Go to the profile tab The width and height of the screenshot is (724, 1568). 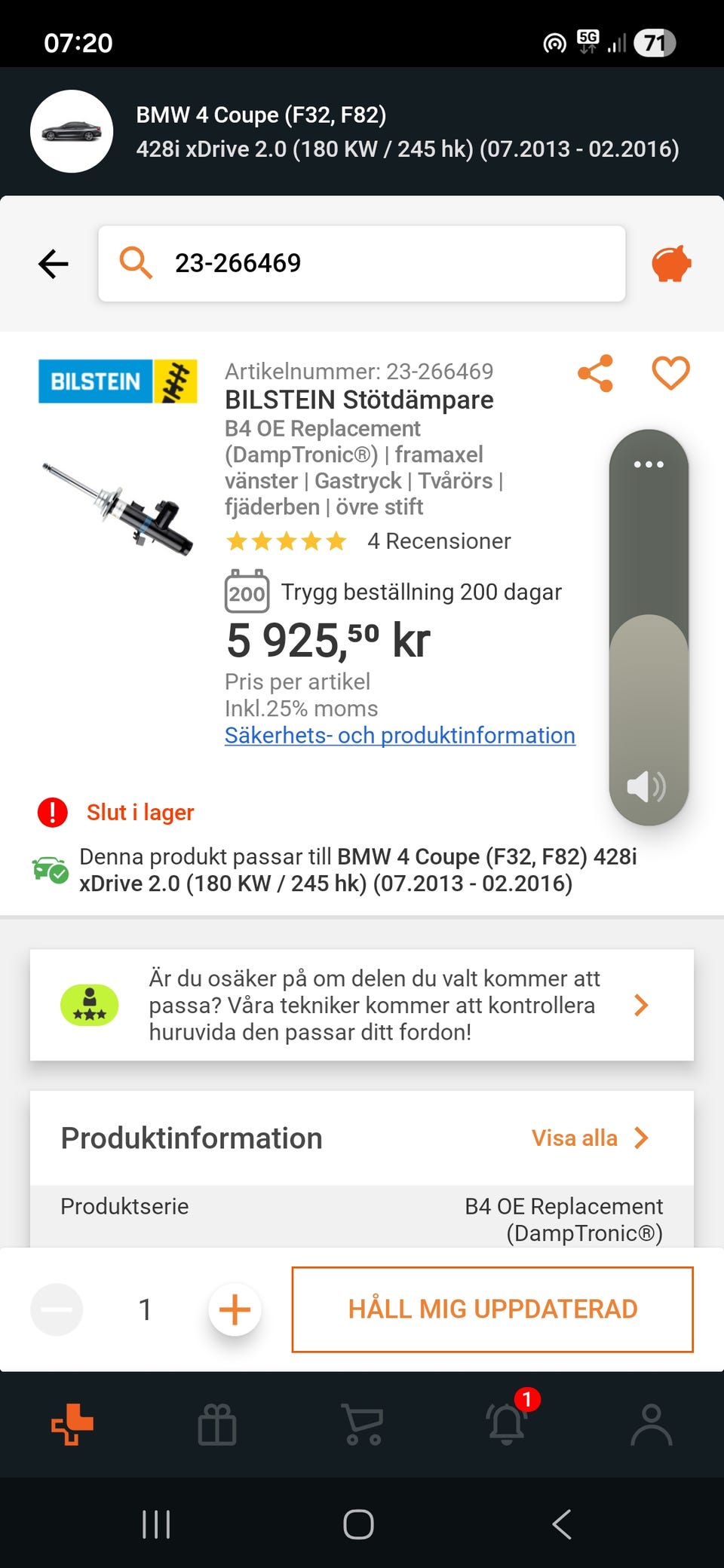click(652, 1424)
